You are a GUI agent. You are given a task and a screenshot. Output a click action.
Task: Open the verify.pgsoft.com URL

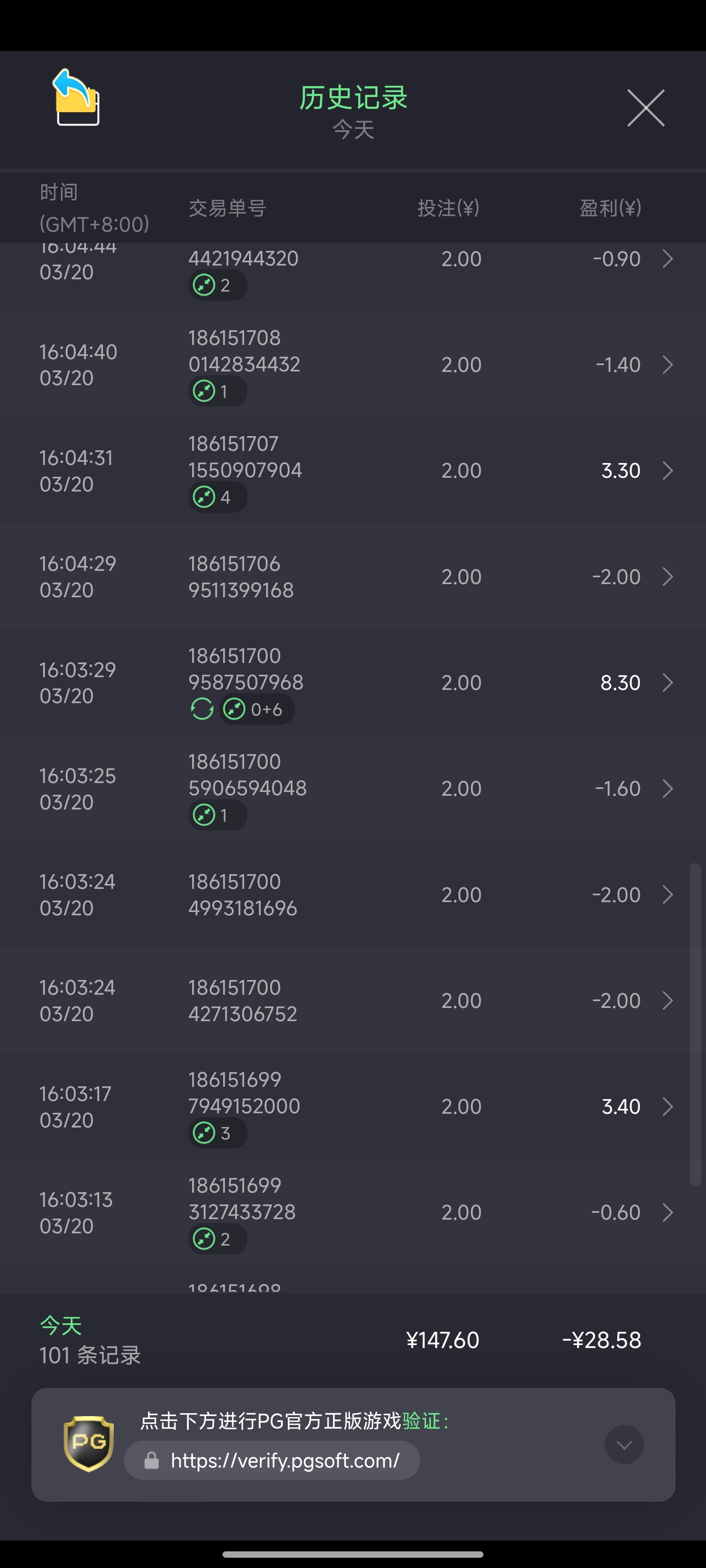coord(272,1460)
